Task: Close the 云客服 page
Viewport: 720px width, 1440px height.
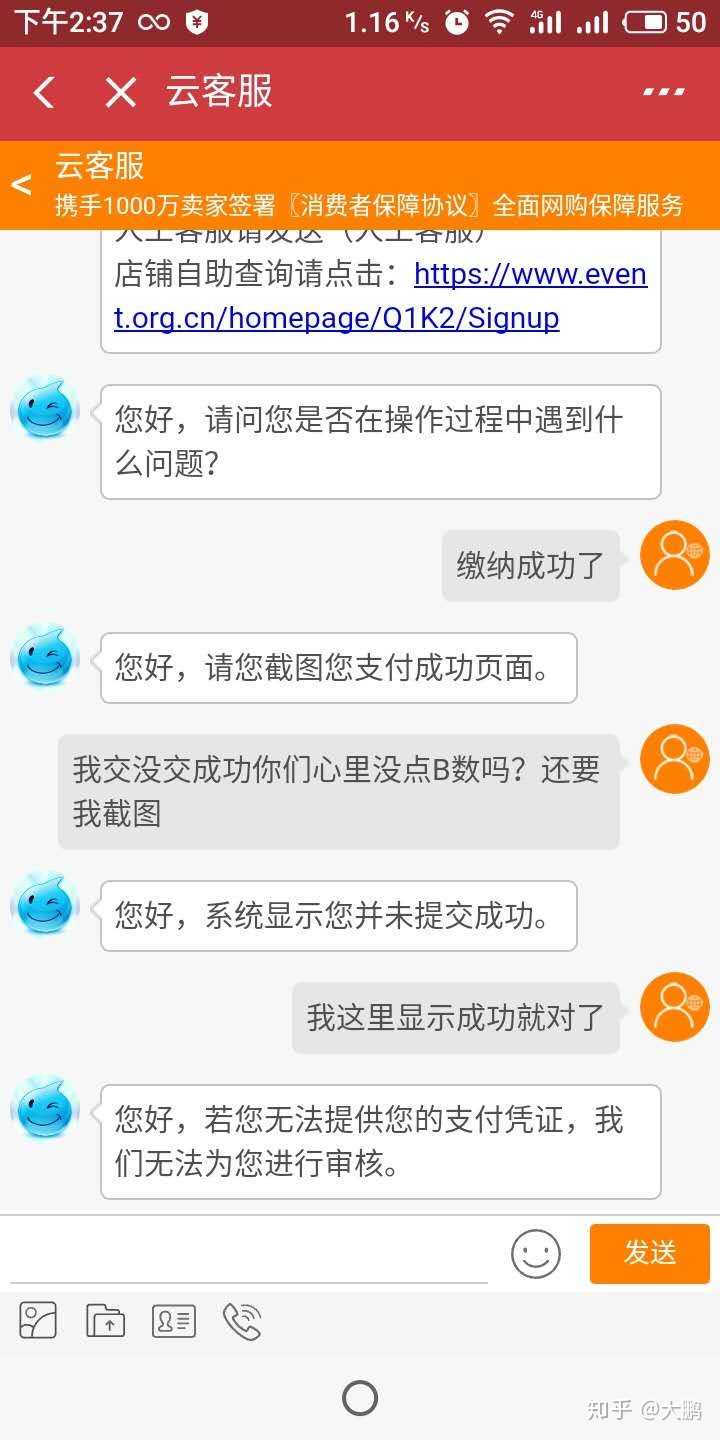Action: pos(121,93)
